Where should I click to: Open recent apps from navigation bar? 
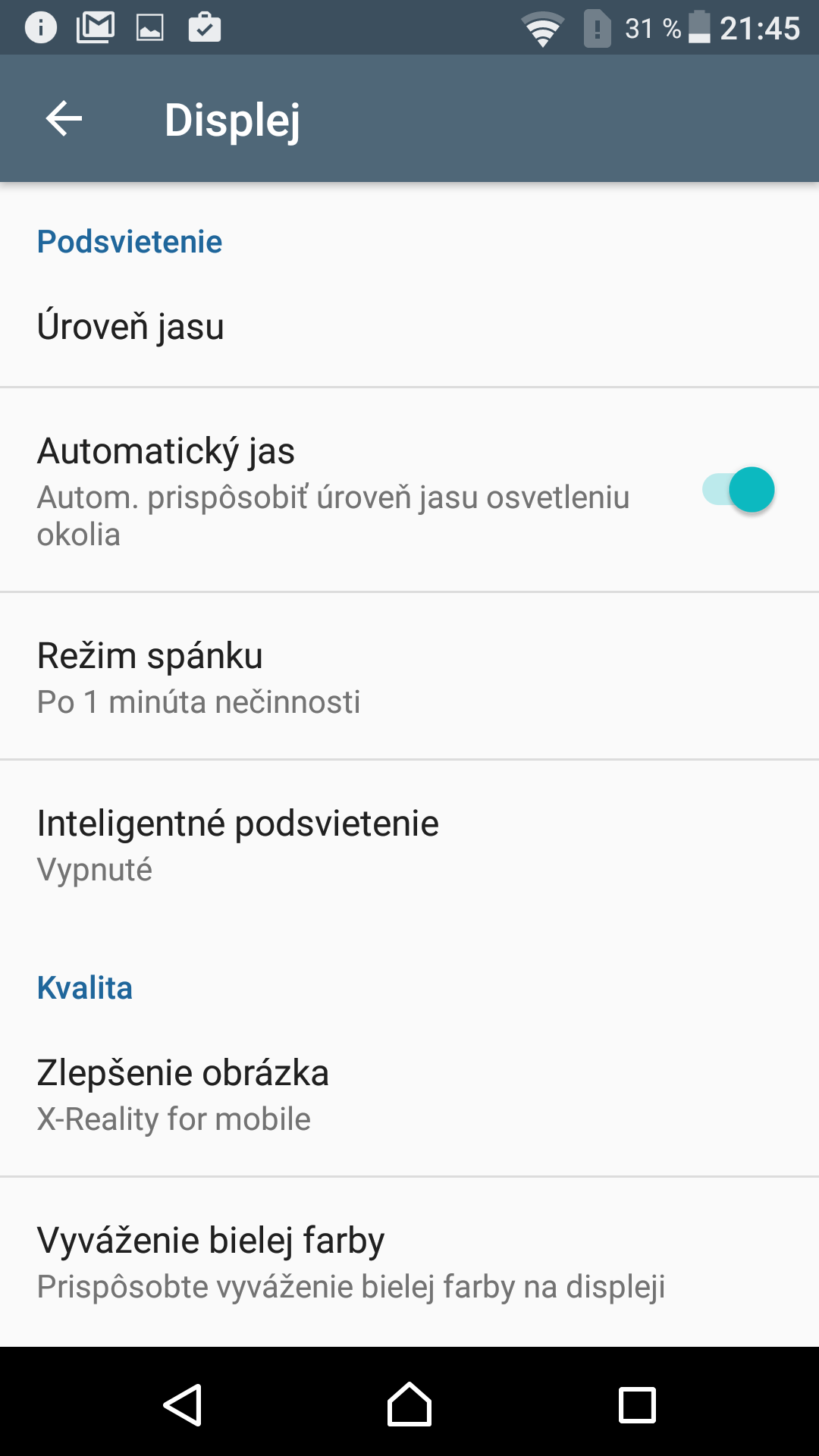coord(637,1405)
